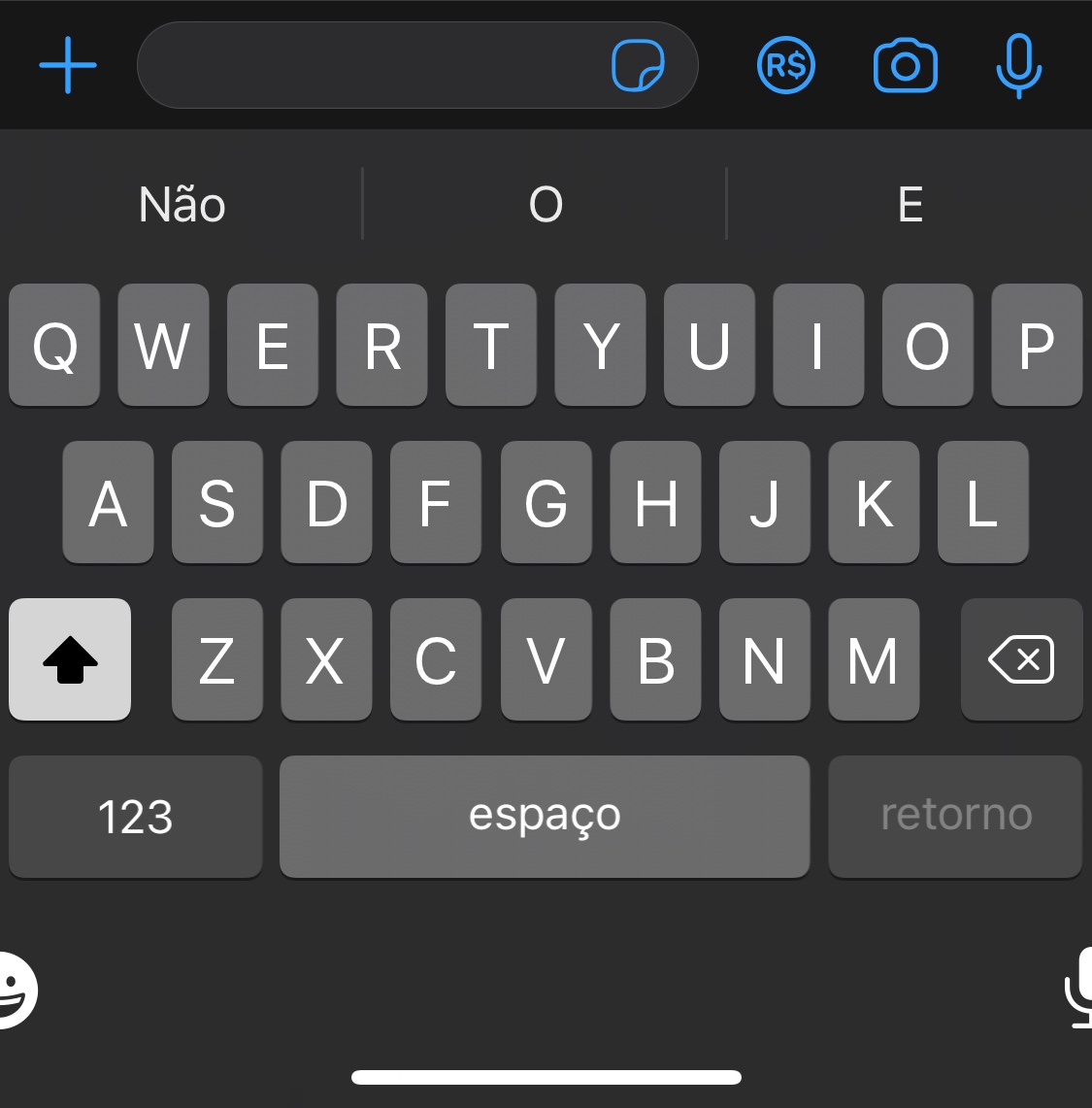Screen dimensions: 1092x1108
Task: Open the camera
Action: (906, 66)
